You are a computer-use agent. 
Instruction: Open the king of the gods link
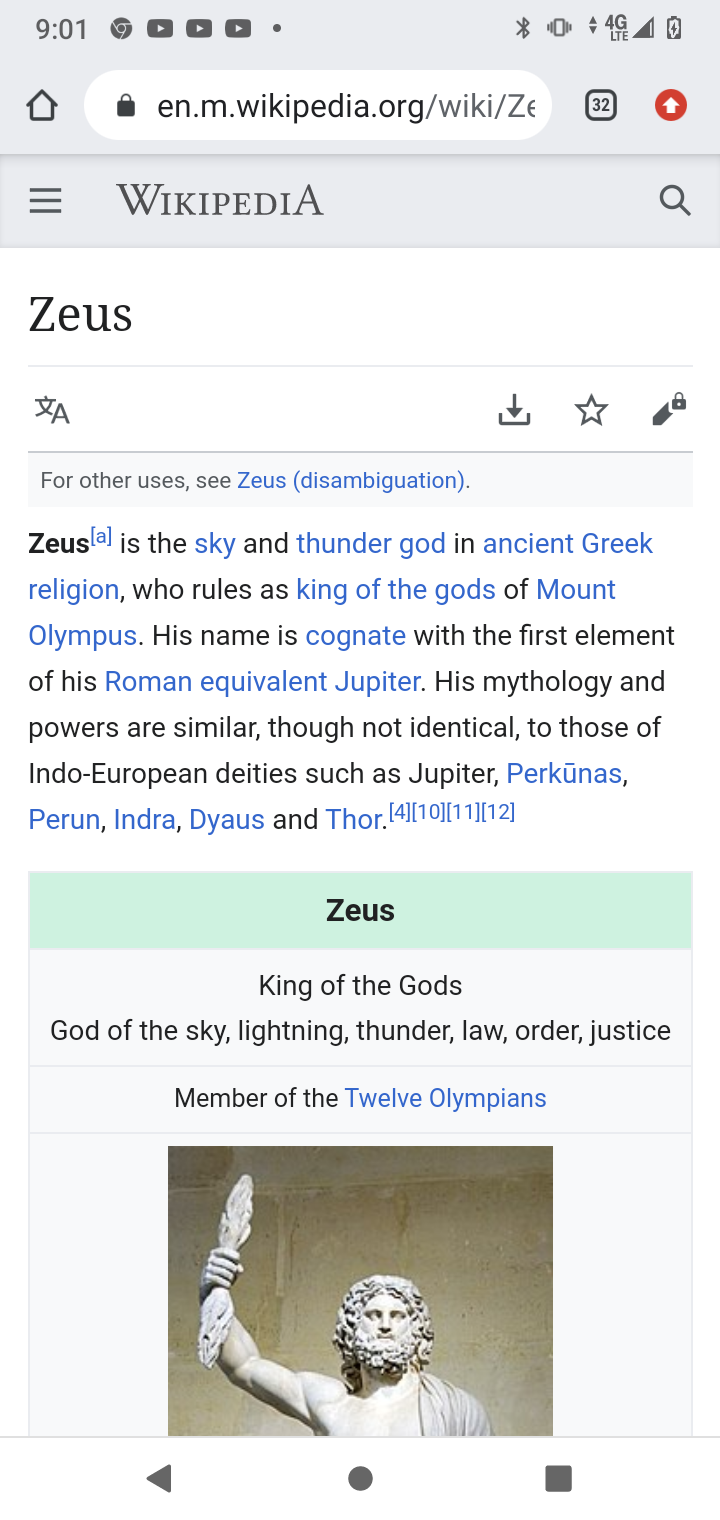396,589
